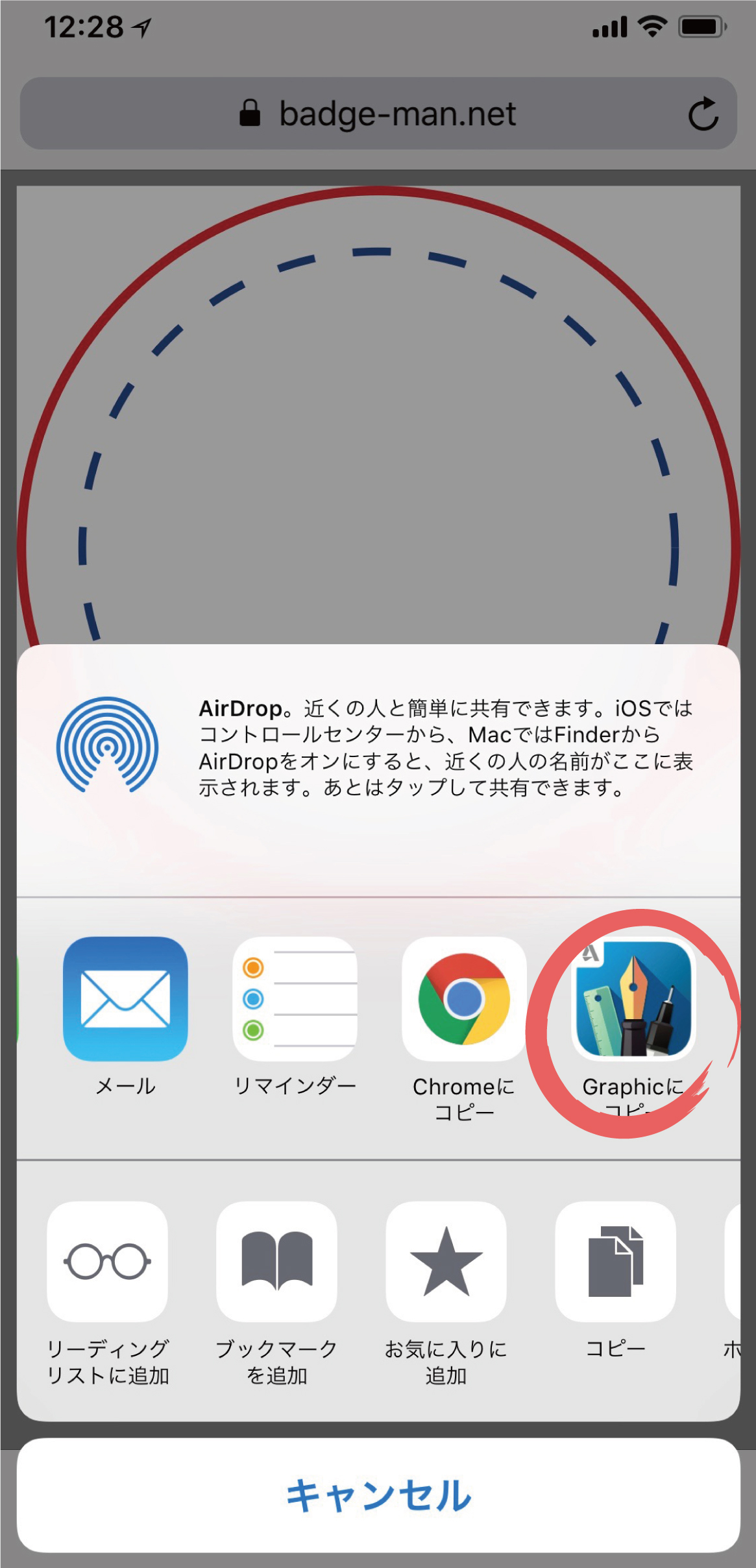The width and height of the screenshot is (756, 1568).
Task: Select Chromeにコピー
Action: pos(464,999)
